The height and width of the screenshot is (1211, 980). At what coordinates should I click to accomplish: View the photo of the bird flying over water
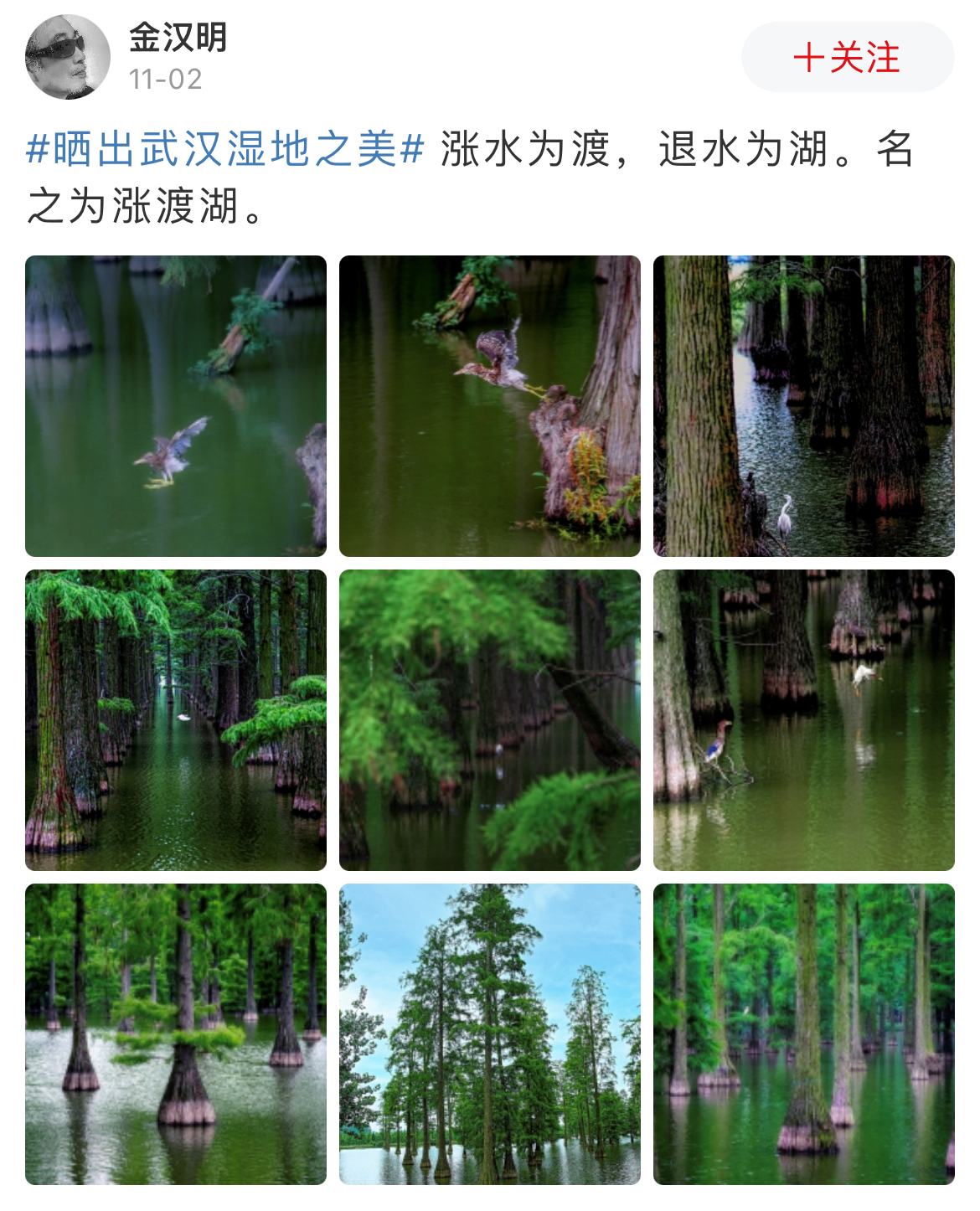click(x=176, y=406)
